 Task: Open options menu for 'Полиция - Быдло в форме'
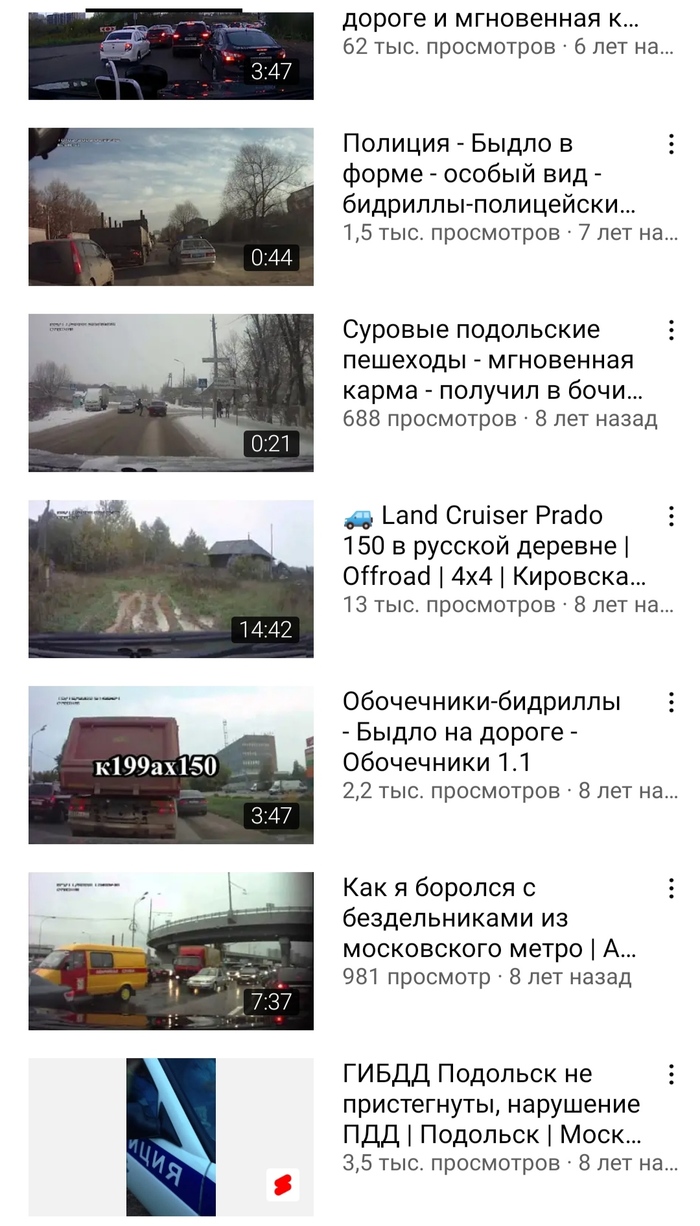671,144
